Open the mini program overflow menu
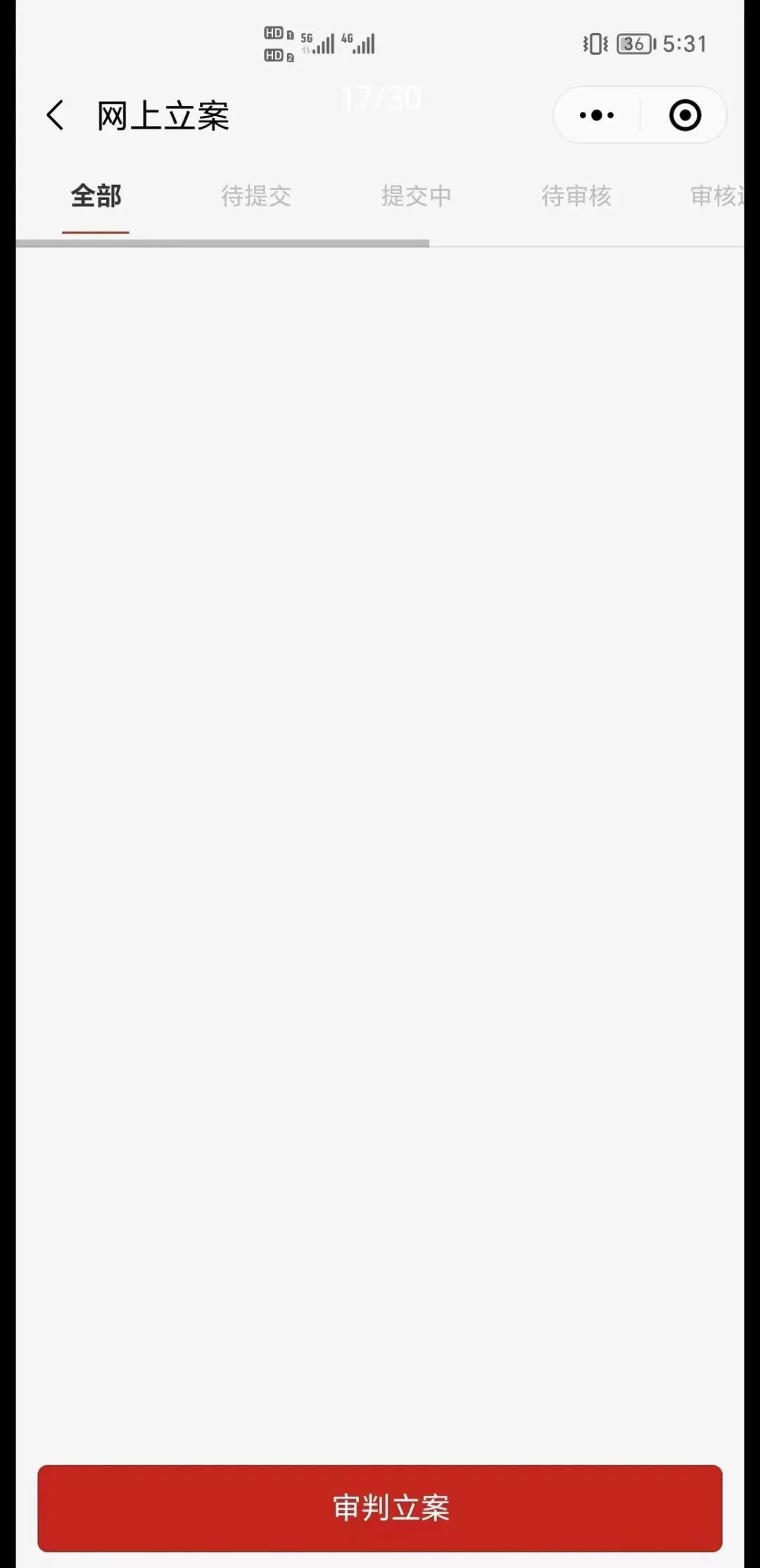 (x=597, y=115)
